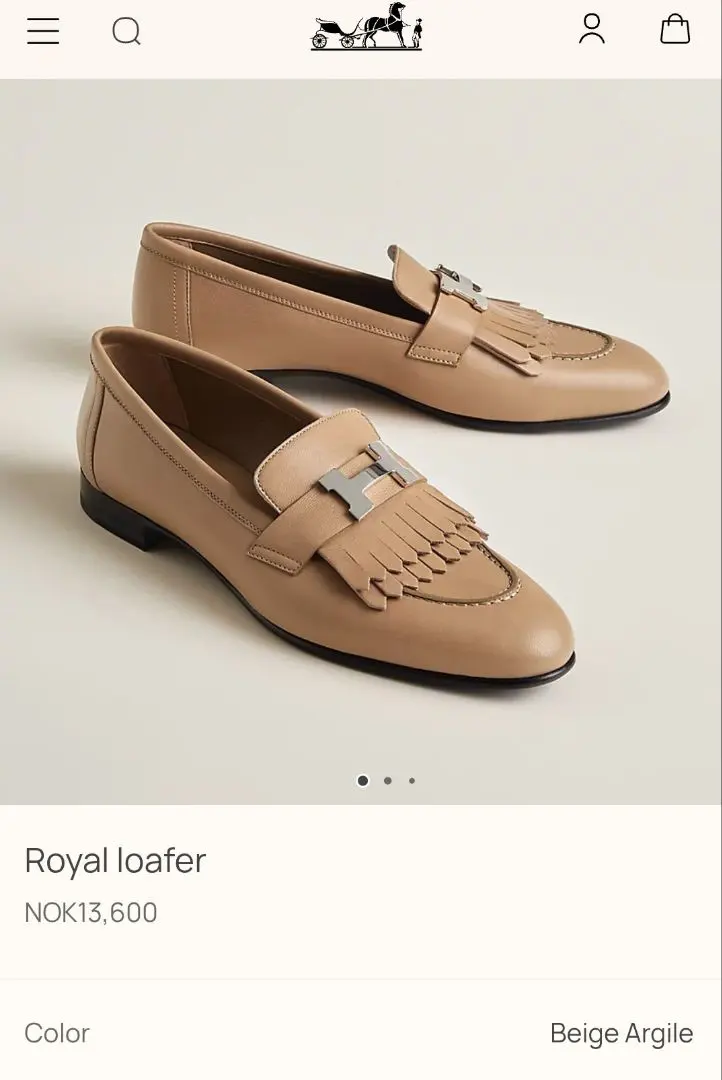Open the account profile icon
722x1080 pixels.
pyautogui.click(x=592, y=29)
